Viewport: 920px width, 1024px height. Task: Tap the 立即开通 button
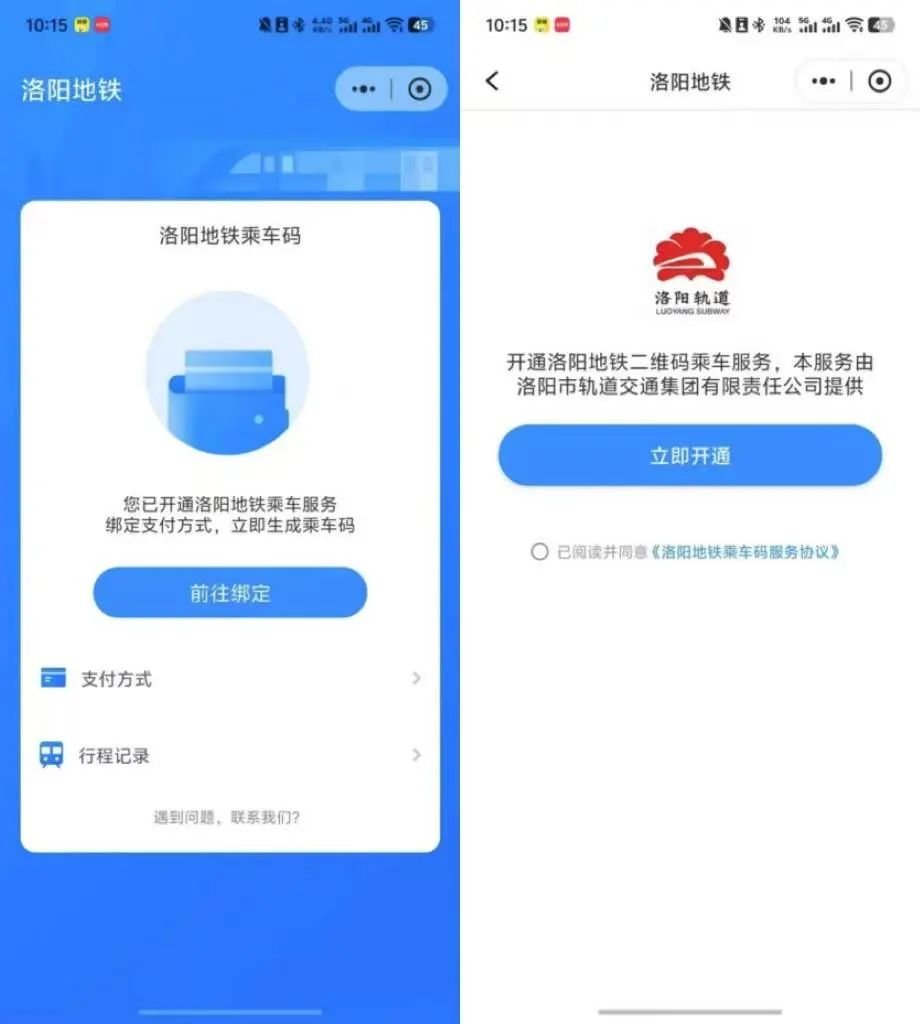click(x=690, y=456)
